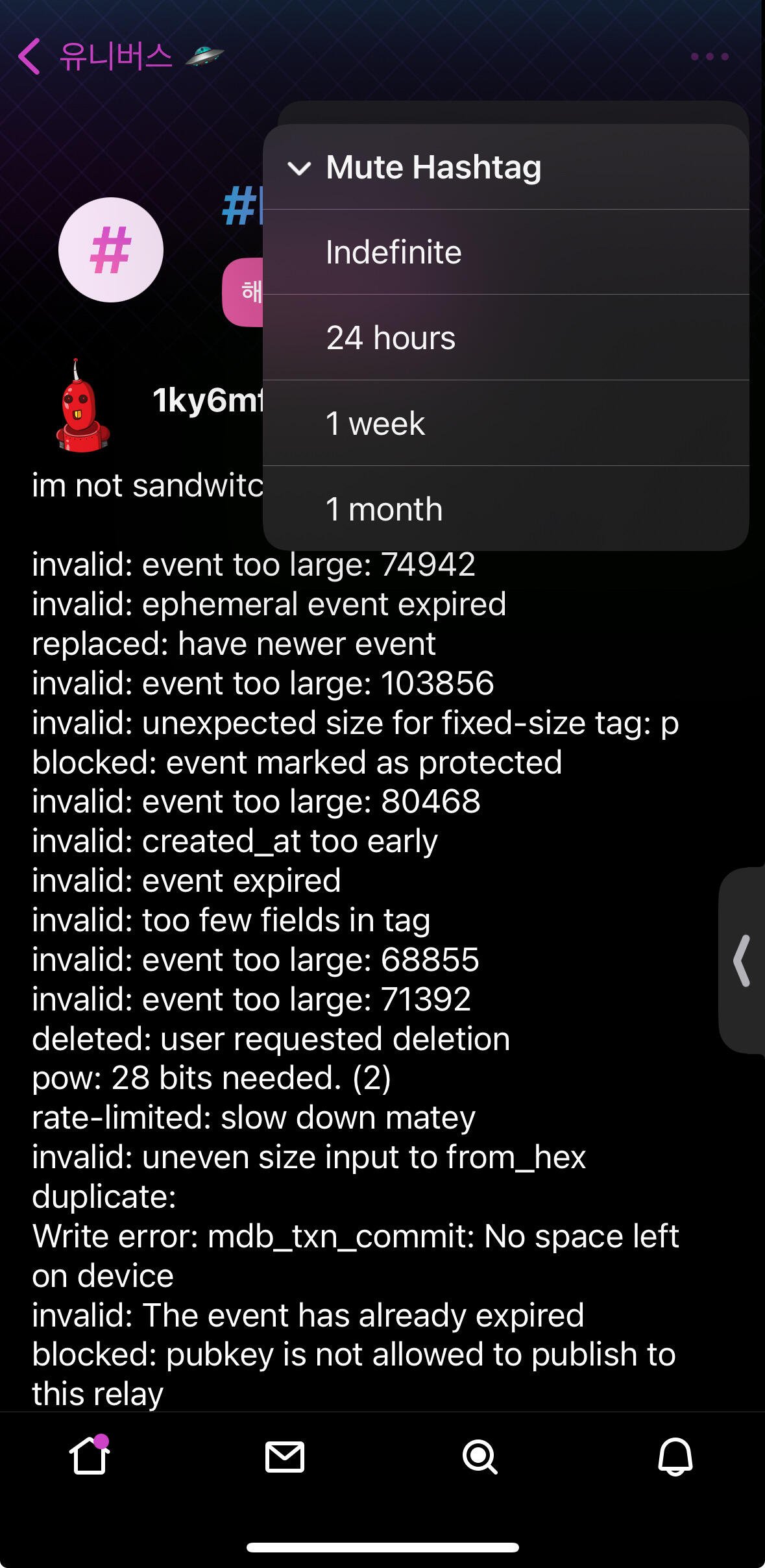
Task: Collapse the Mute Hashtag submenu header
Action: [506, 167]
